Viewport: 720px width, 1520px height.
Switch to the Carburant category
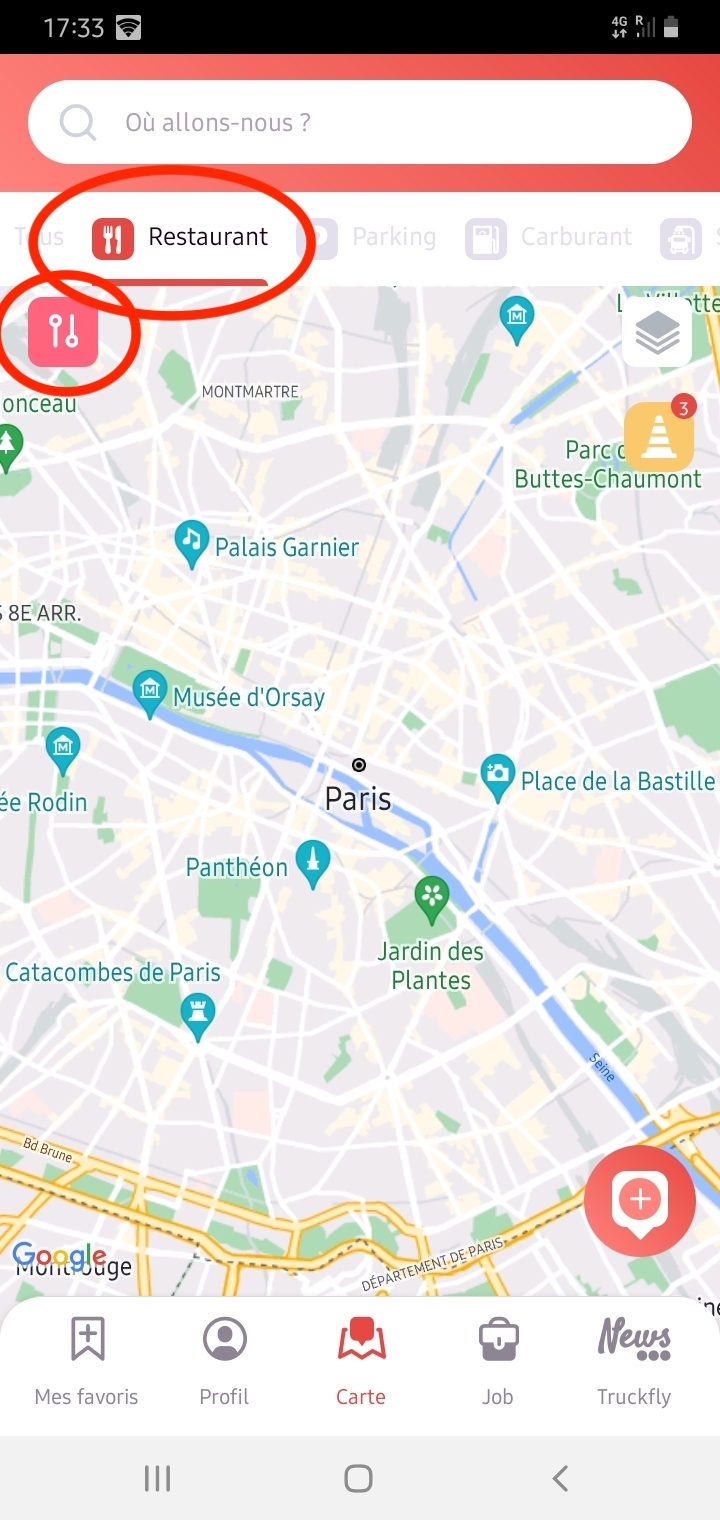549,238
